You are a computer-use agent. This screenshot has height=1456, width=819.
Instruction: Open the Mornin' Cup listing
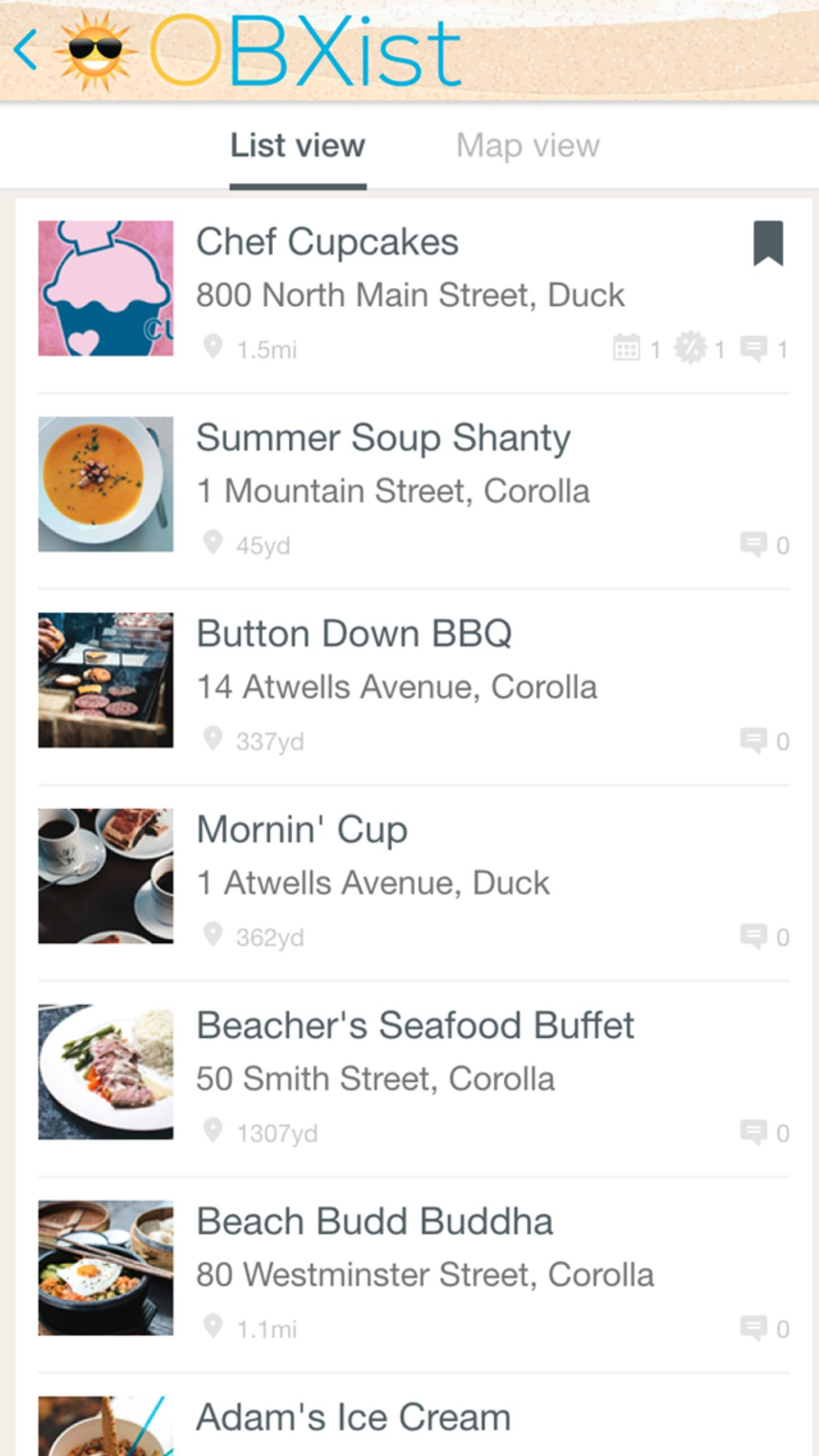302,830
